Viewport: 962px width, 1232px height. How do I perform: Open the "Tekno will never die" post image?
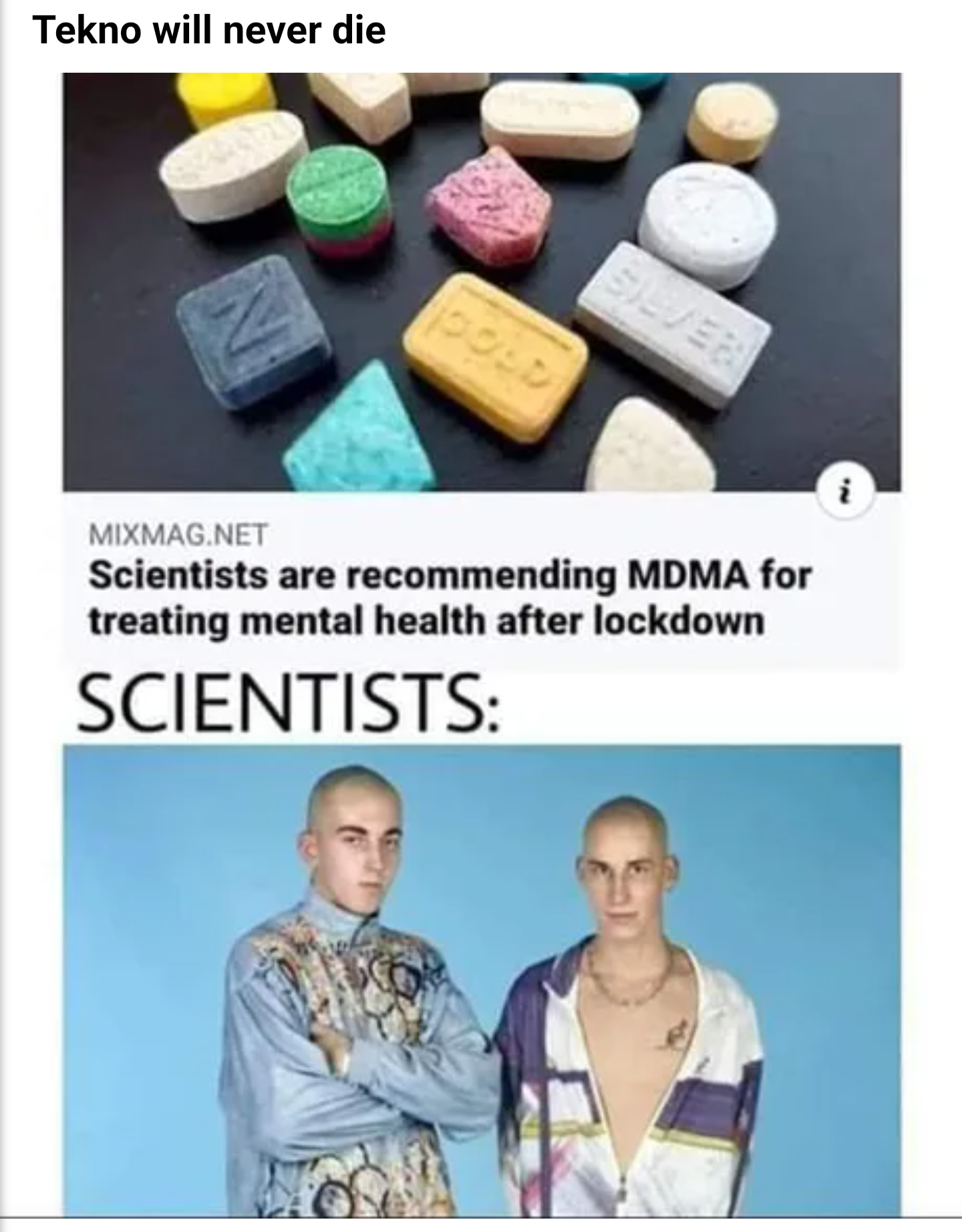coord(481,641)
